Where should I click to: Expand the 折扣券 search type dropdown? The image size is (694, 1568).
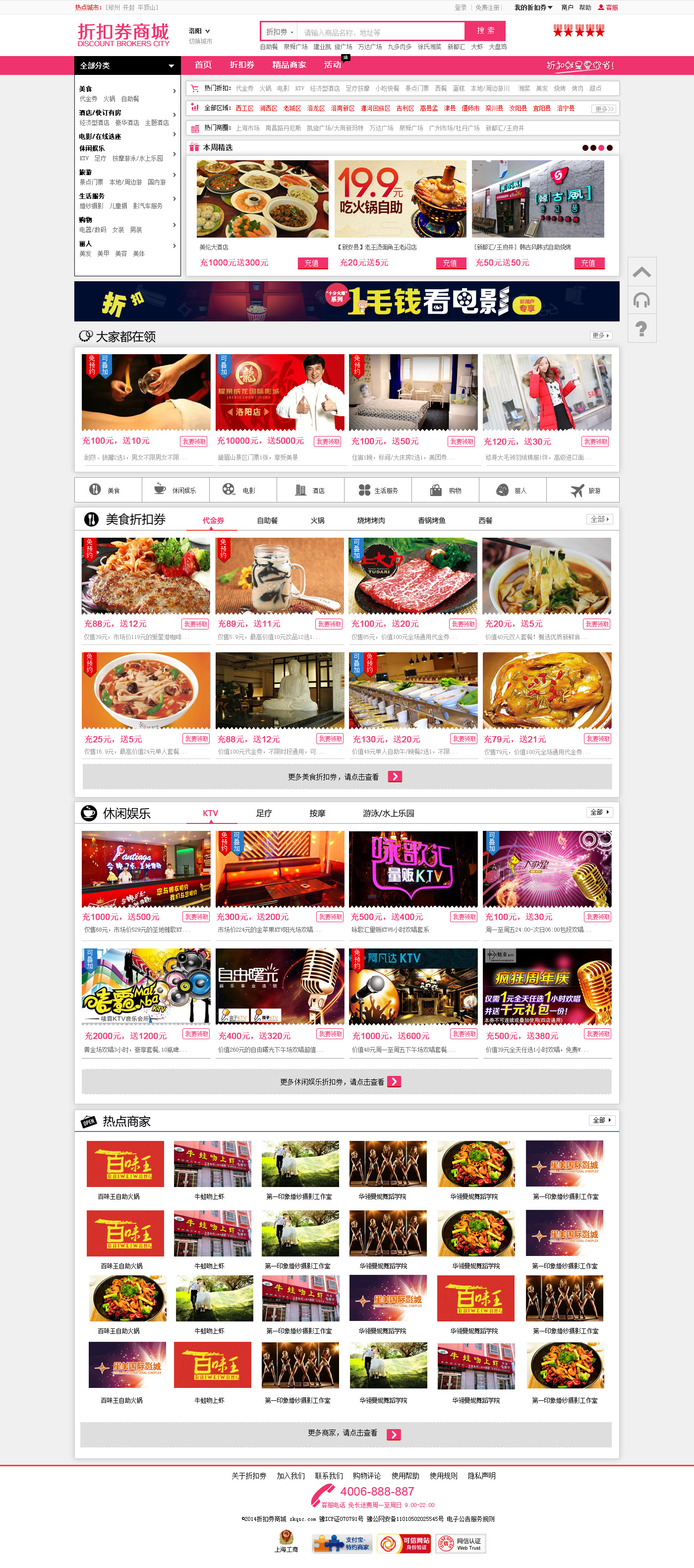[x=279, y=32]
